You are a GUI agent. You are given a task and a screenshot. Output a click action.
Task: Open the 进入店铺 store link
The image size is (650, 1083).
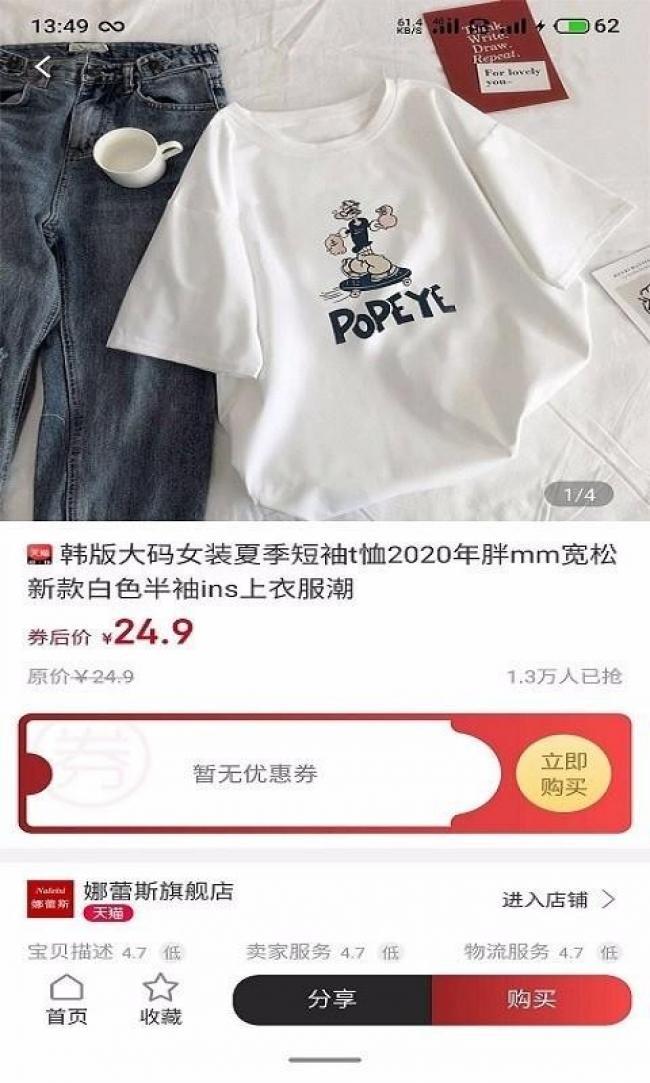558,899
